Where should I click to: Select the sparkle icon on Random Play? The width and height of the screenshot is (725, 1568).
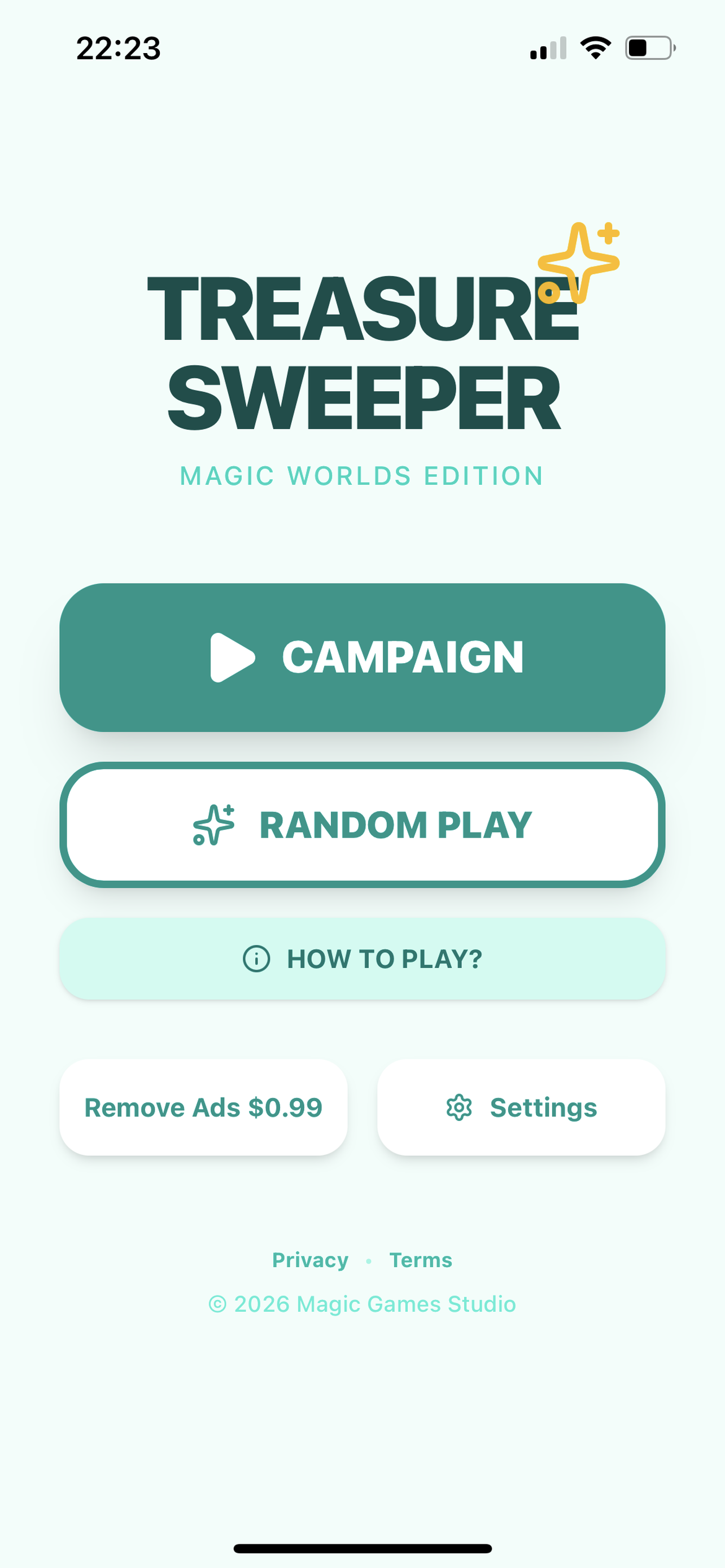(x=214, y=824)
